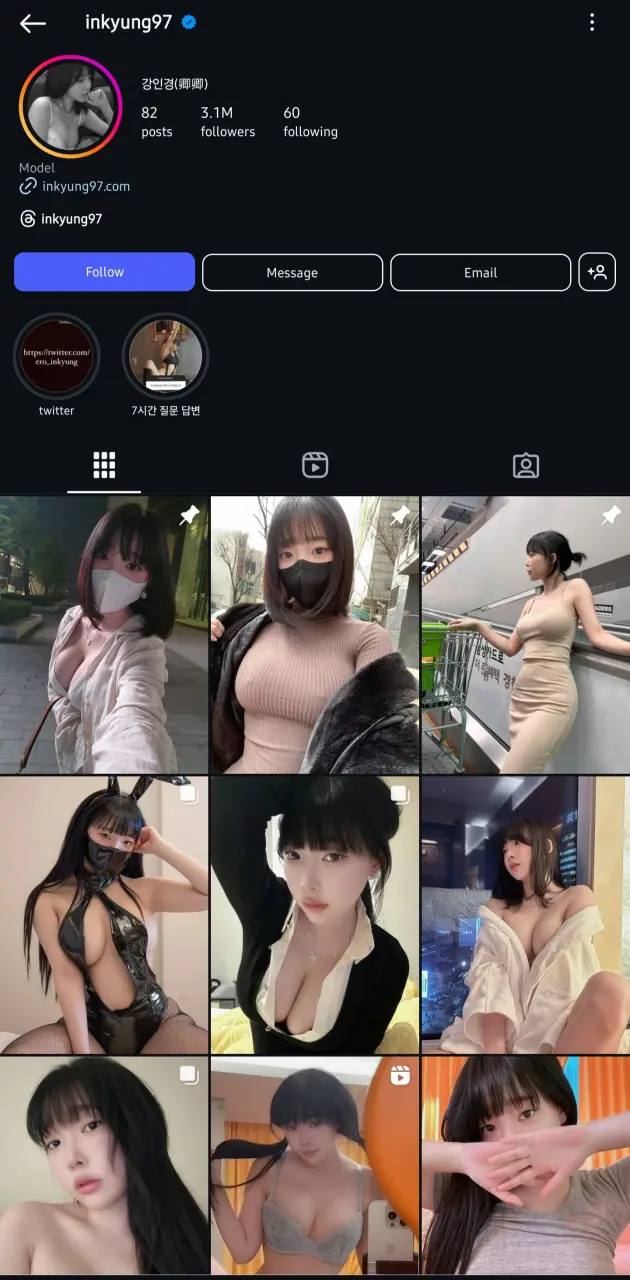Open the 7시간 질문 답변 highlight
The height and width of the screenshot is (1280, 630).
165,356
